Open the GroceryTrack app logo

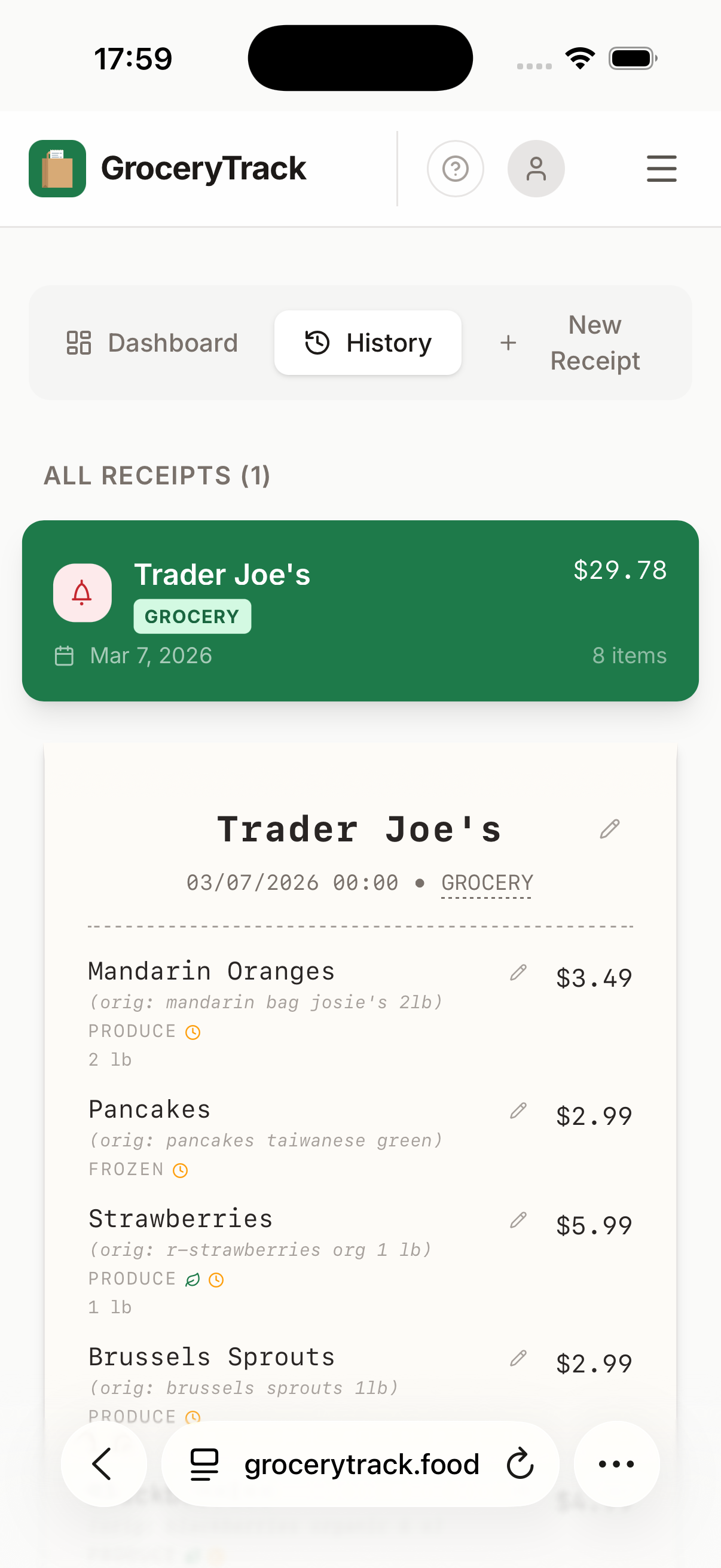click(58, 169)
